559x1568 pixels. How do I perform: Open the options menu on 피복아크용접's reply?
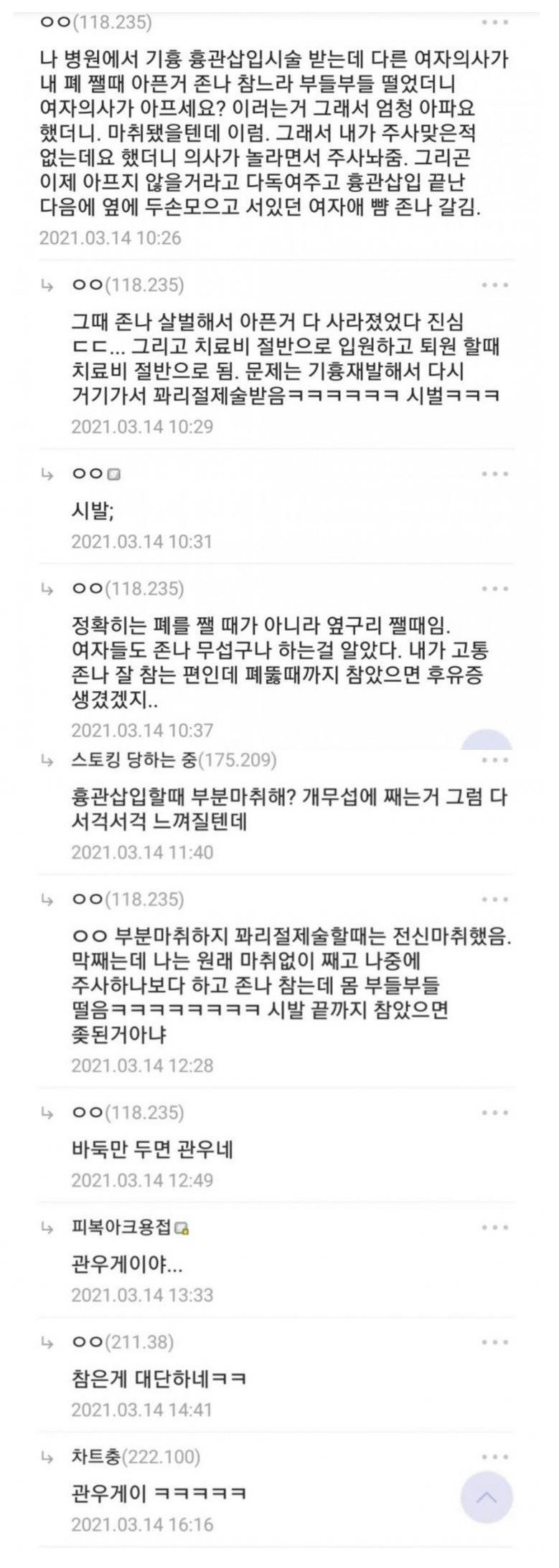pyautogui.click(x=495, y=1227)
